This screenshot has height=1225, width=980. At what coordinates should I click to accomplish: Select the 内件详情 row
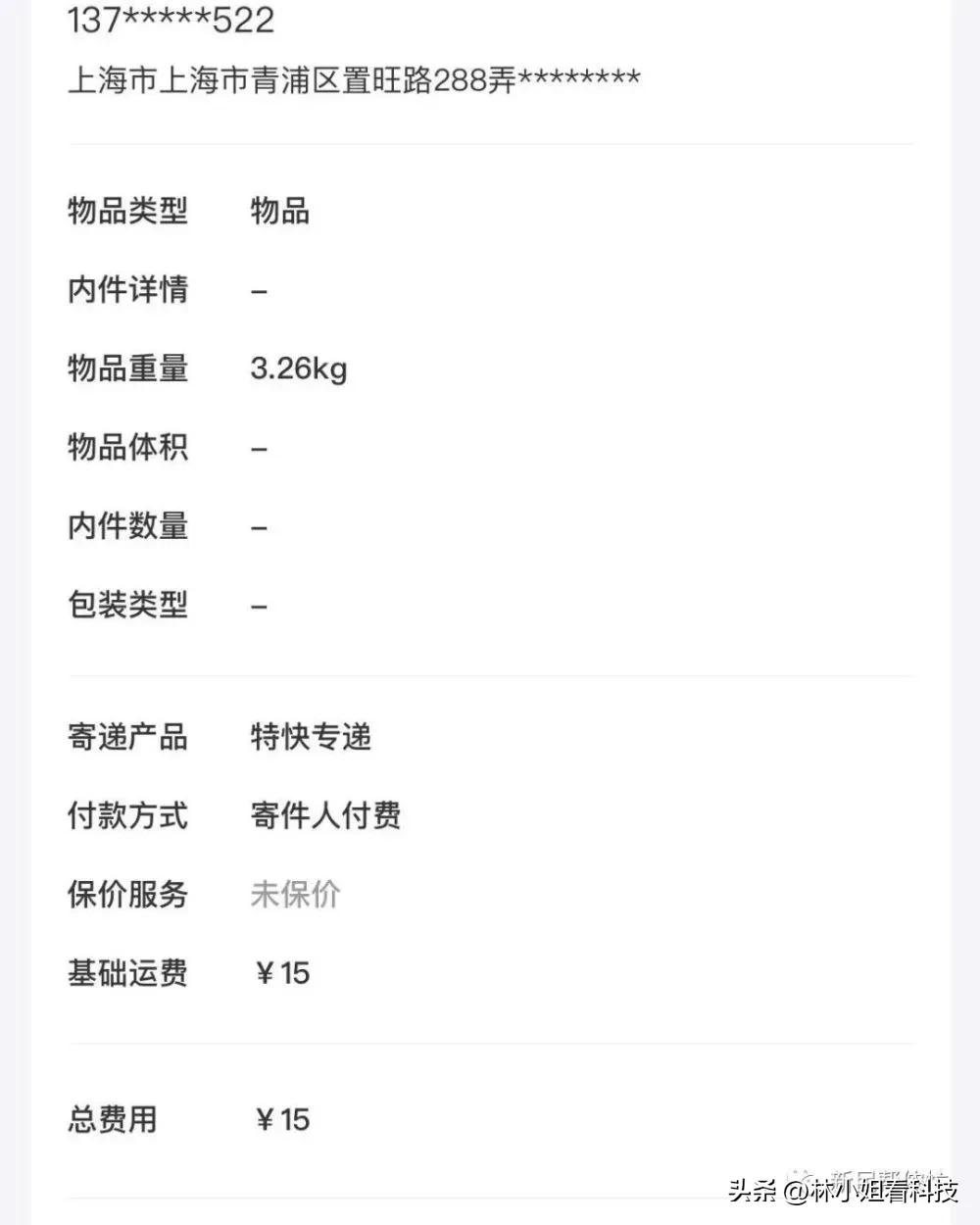click(x=127, y=290)
